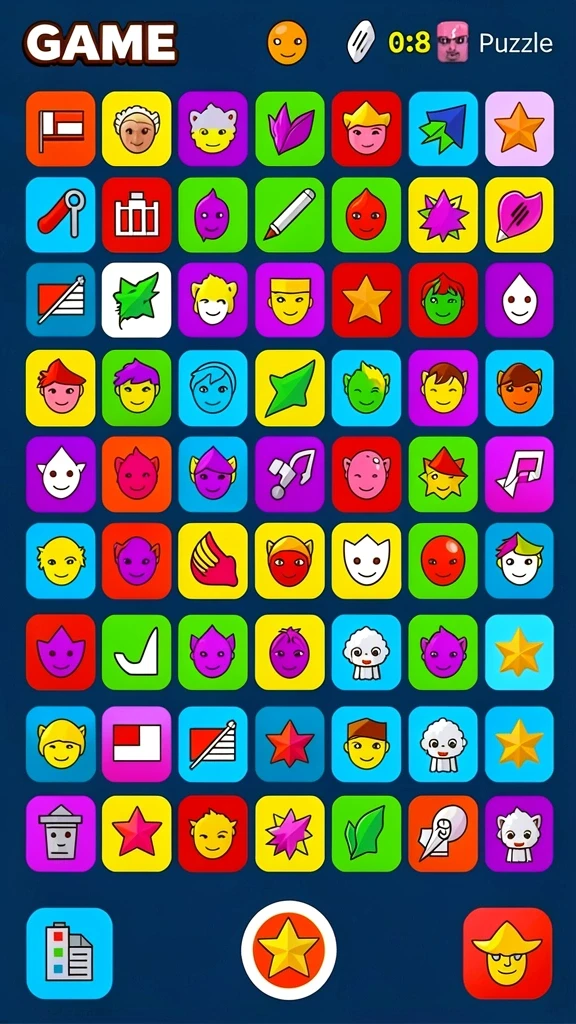
Task: Tap the orange smiley face in top bar
Action: click(287, 42)
